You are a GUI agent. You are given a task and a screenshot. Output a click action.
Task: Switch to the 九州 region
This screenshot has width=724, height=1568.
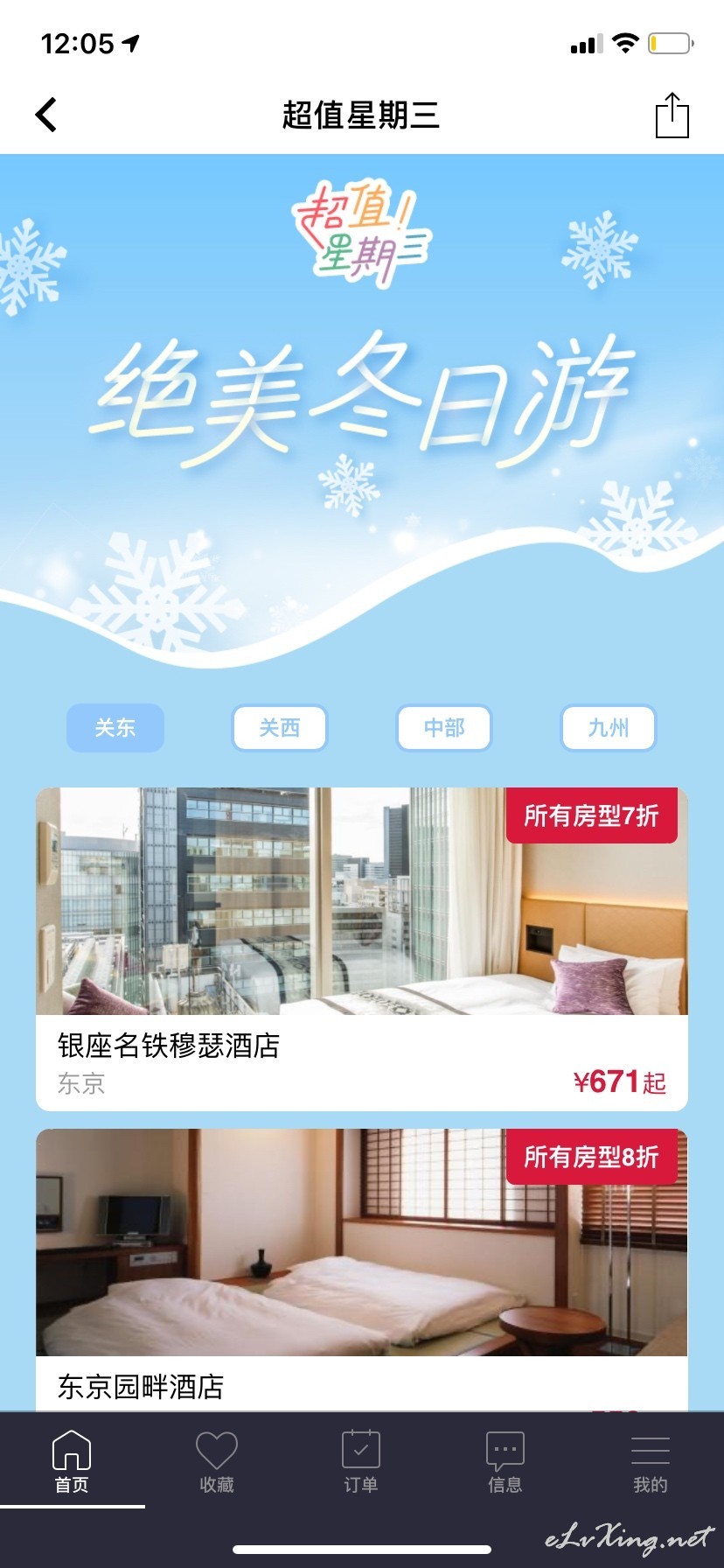tap(609, 728)
